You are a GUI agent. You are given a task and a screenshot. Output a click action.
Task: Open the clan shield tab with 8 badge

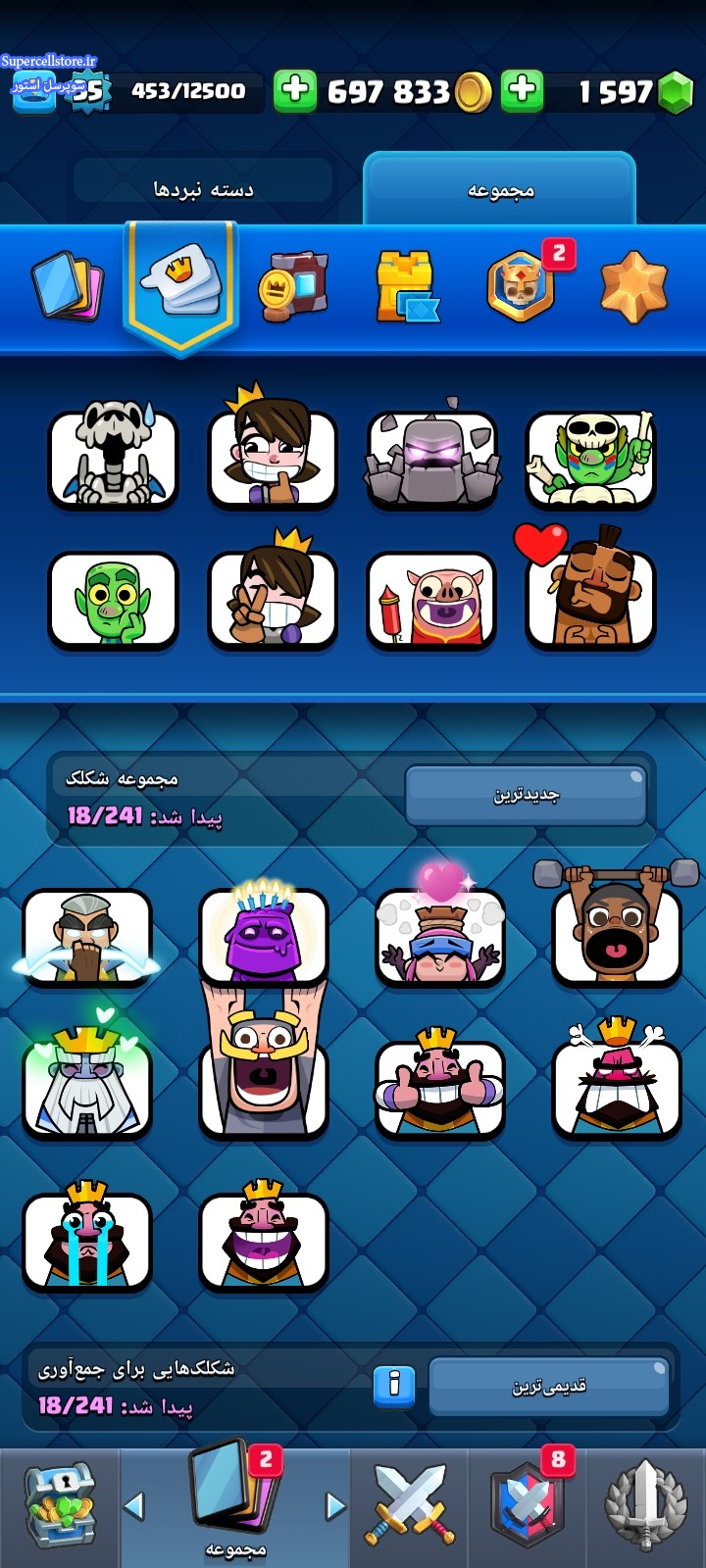coord(528,1507)
